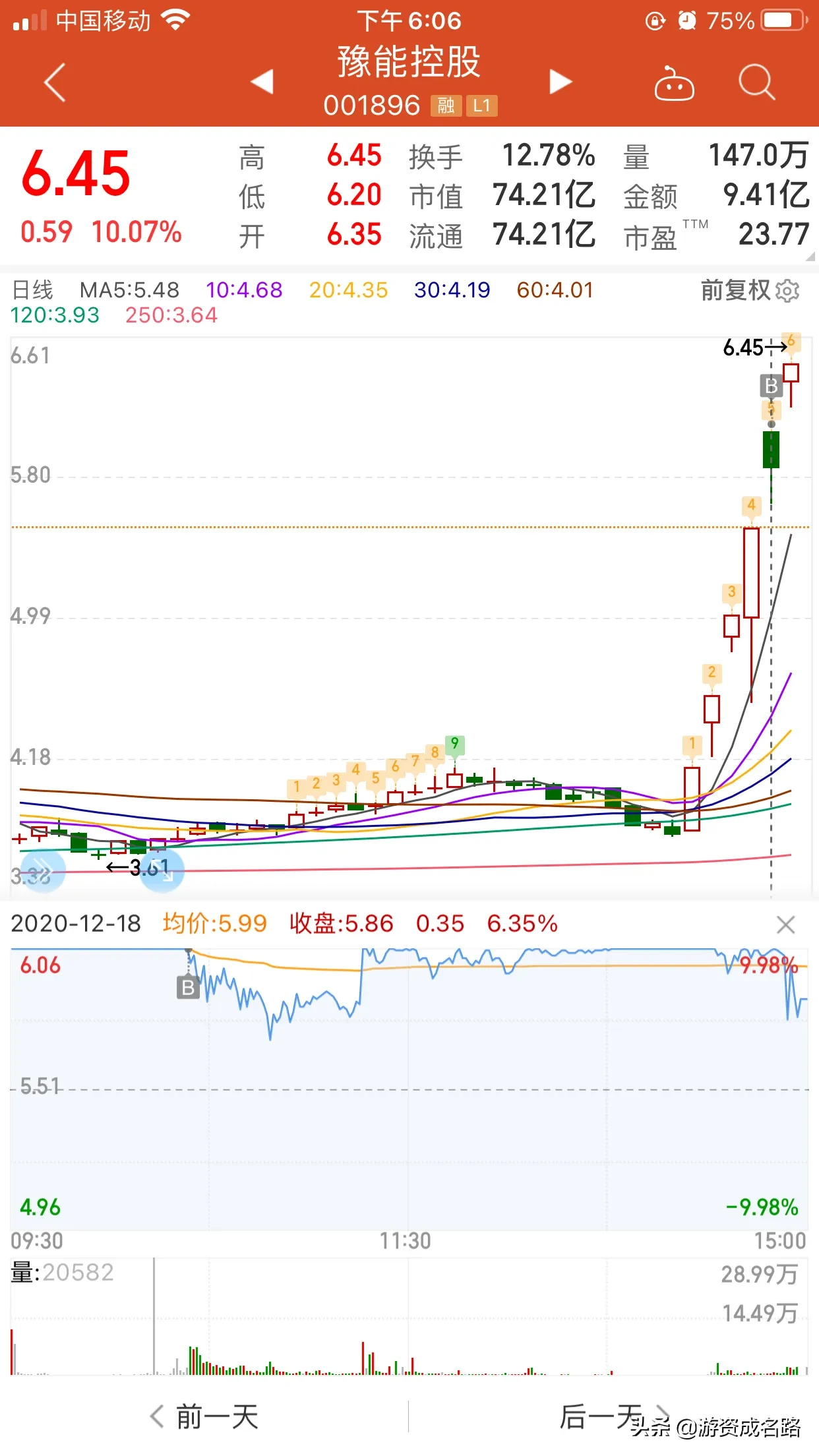Viewport: 819px width, 1456px height.
Task: Go to 后一天 (next day)
Action: 607,1416
